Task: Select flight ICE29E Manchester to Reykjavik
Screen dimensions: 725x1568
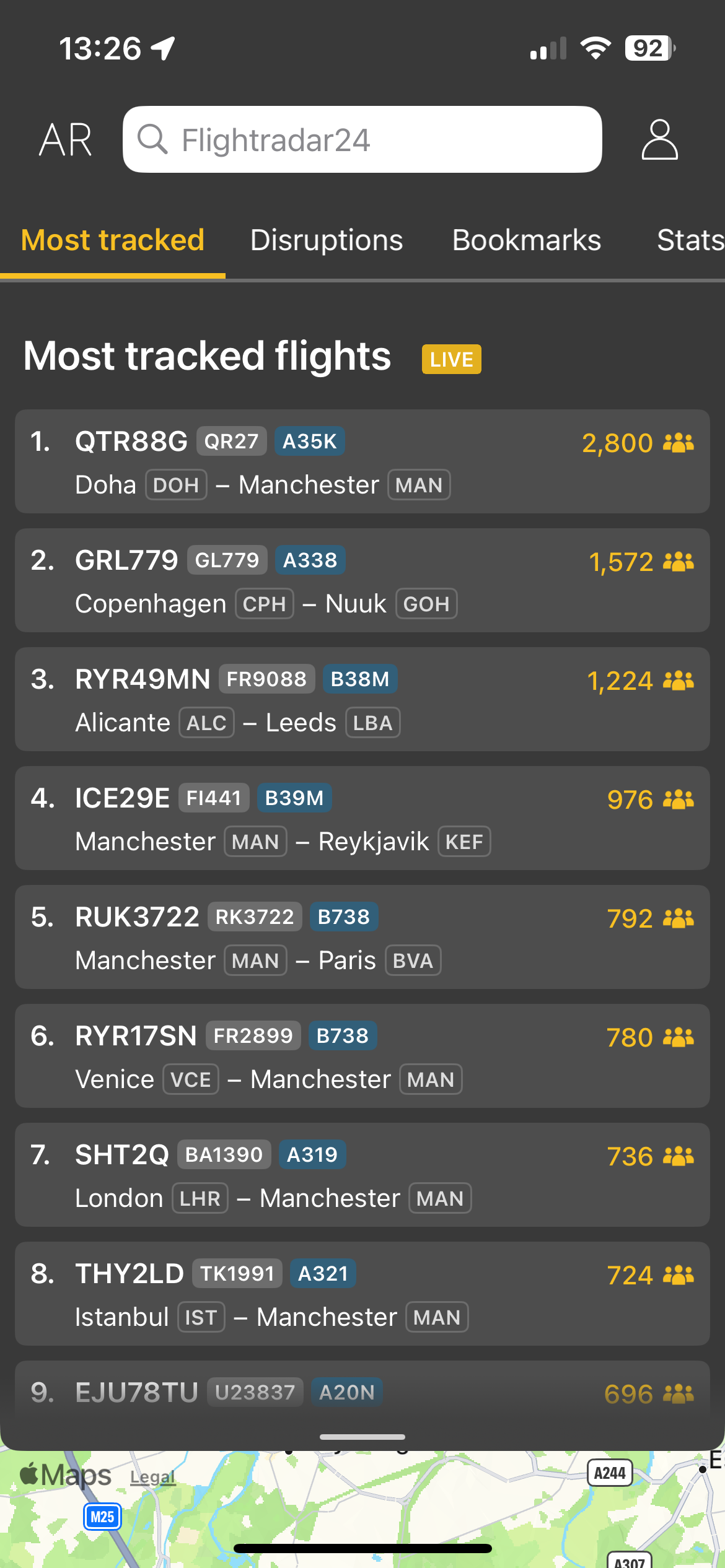Action: point(362,819)
